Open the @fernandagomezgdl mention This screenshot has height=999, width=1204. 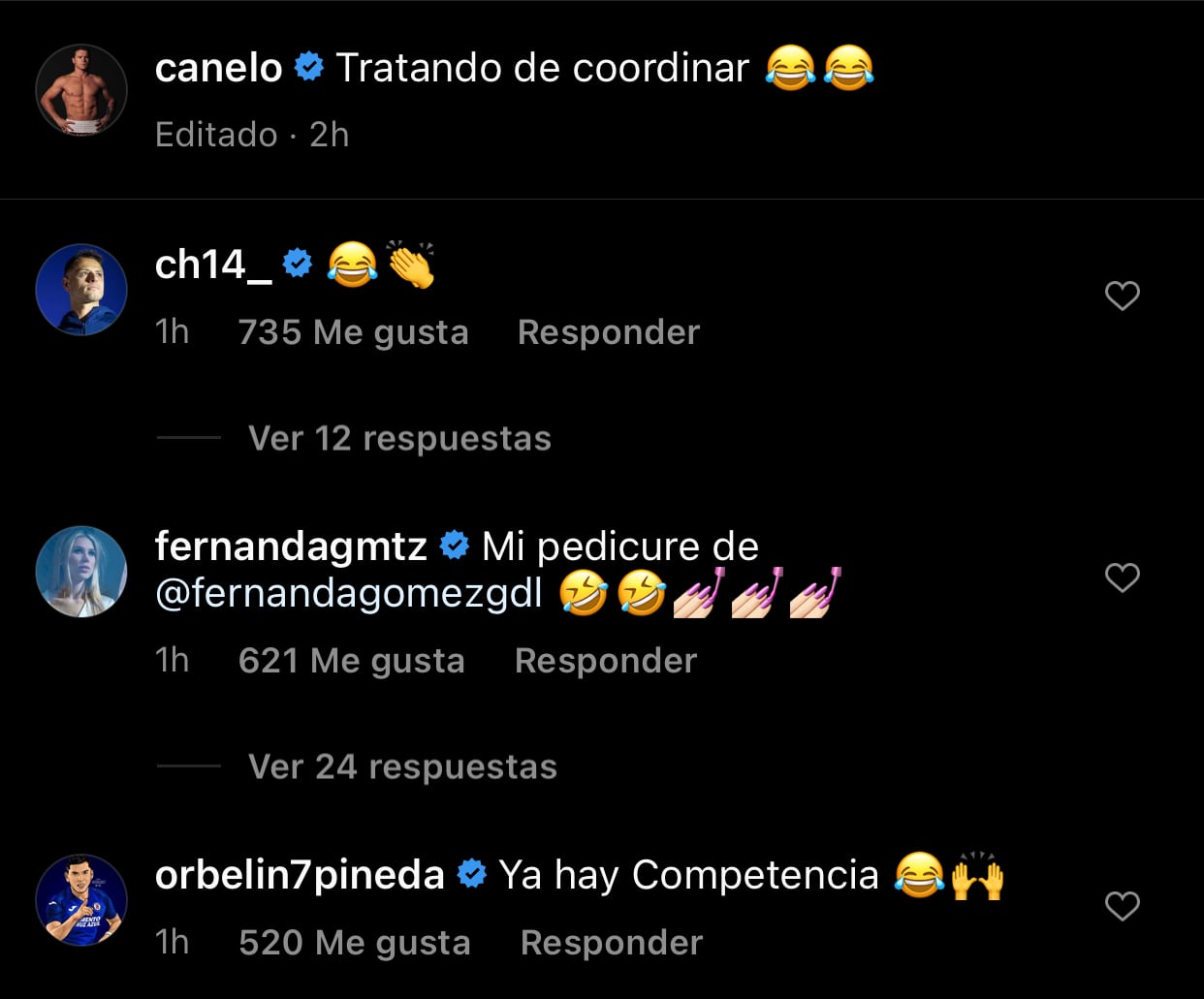click(348, 593)
